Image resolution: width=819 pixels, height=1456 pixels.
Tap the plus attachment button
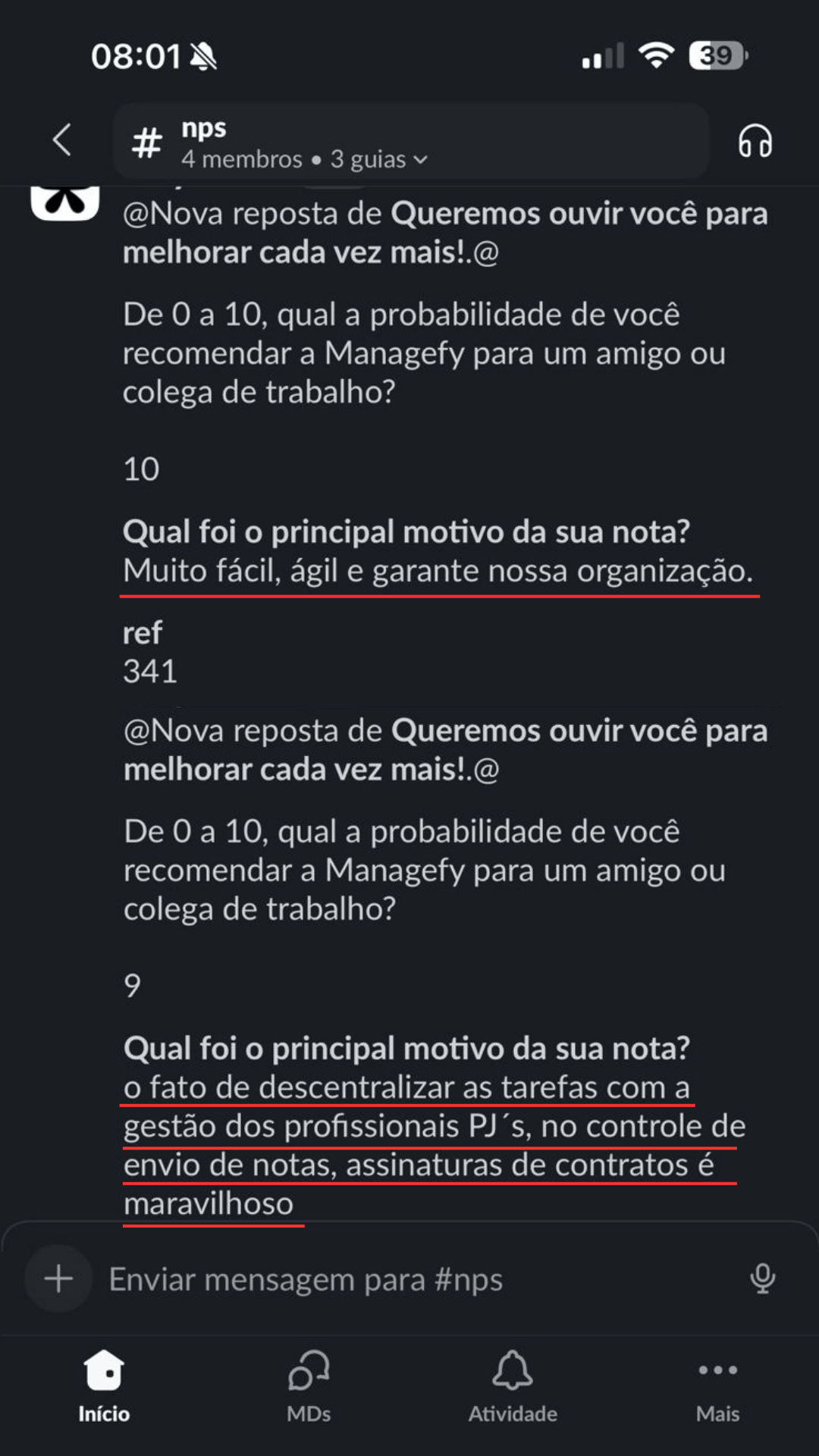coord(58,1279)
